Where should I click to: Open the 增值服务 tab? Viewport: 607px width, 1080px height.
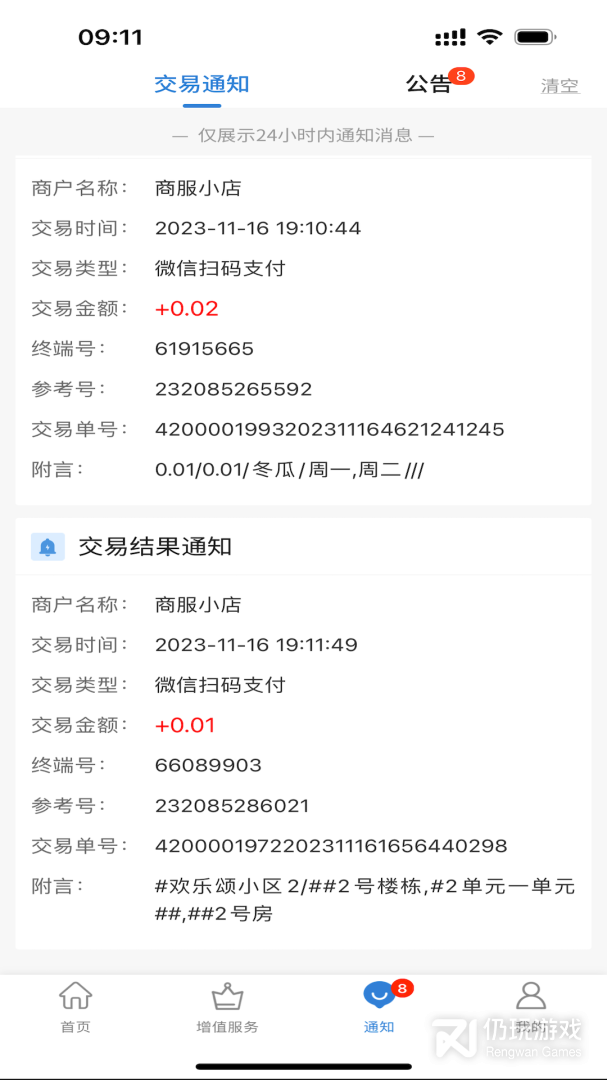[x=227, y=1006]
